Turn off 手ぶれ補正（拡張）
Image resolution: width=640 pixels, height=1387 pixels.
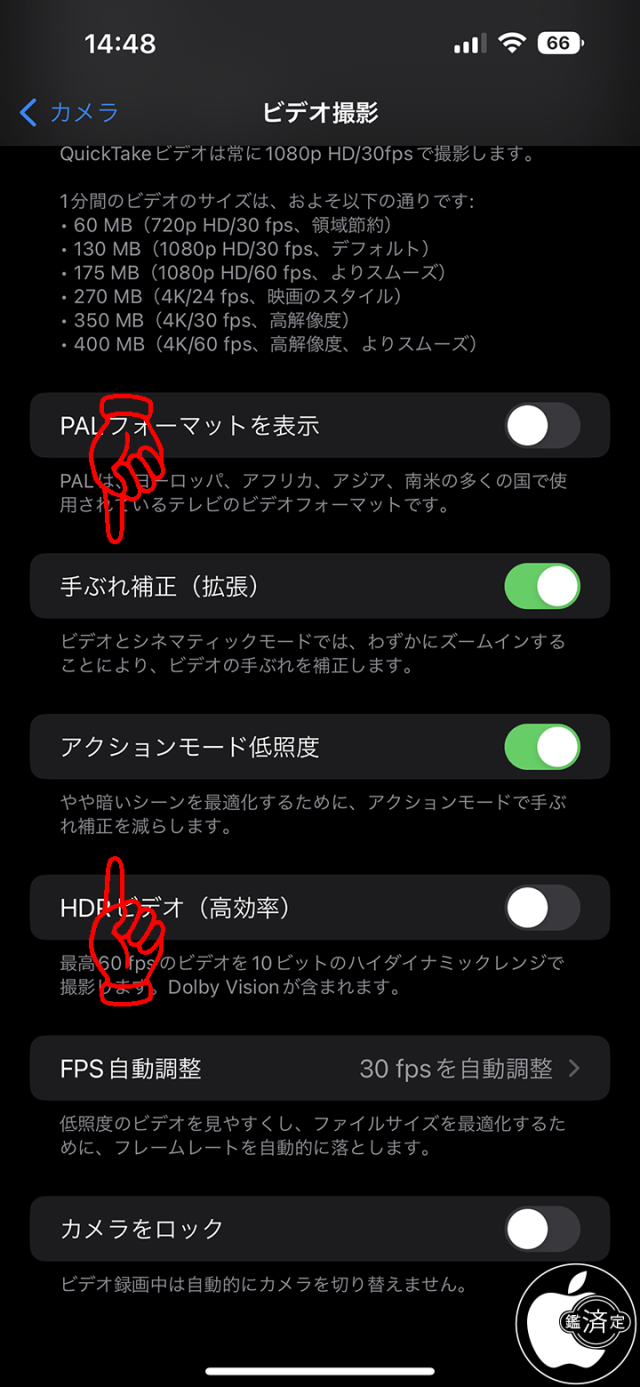542,587
